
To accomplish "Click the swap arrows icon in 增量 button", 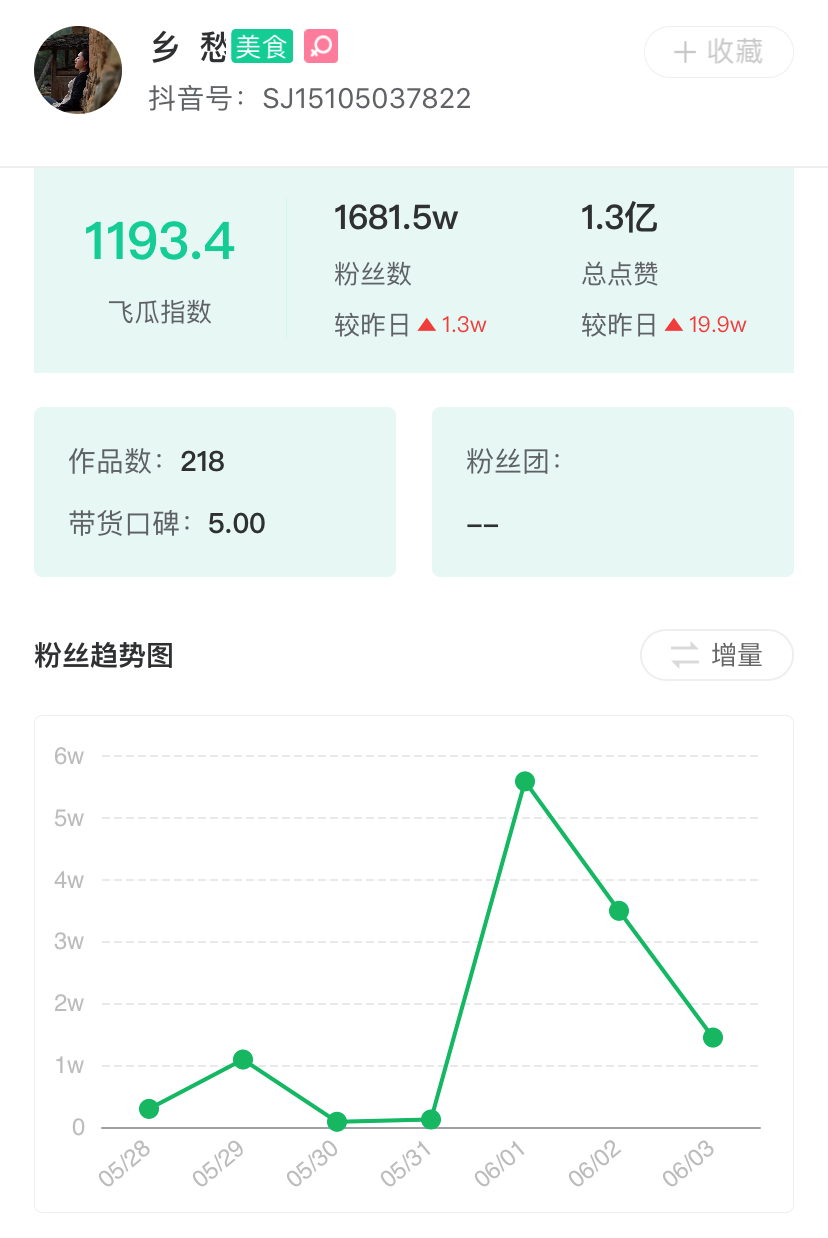I will tap(685, 654).
